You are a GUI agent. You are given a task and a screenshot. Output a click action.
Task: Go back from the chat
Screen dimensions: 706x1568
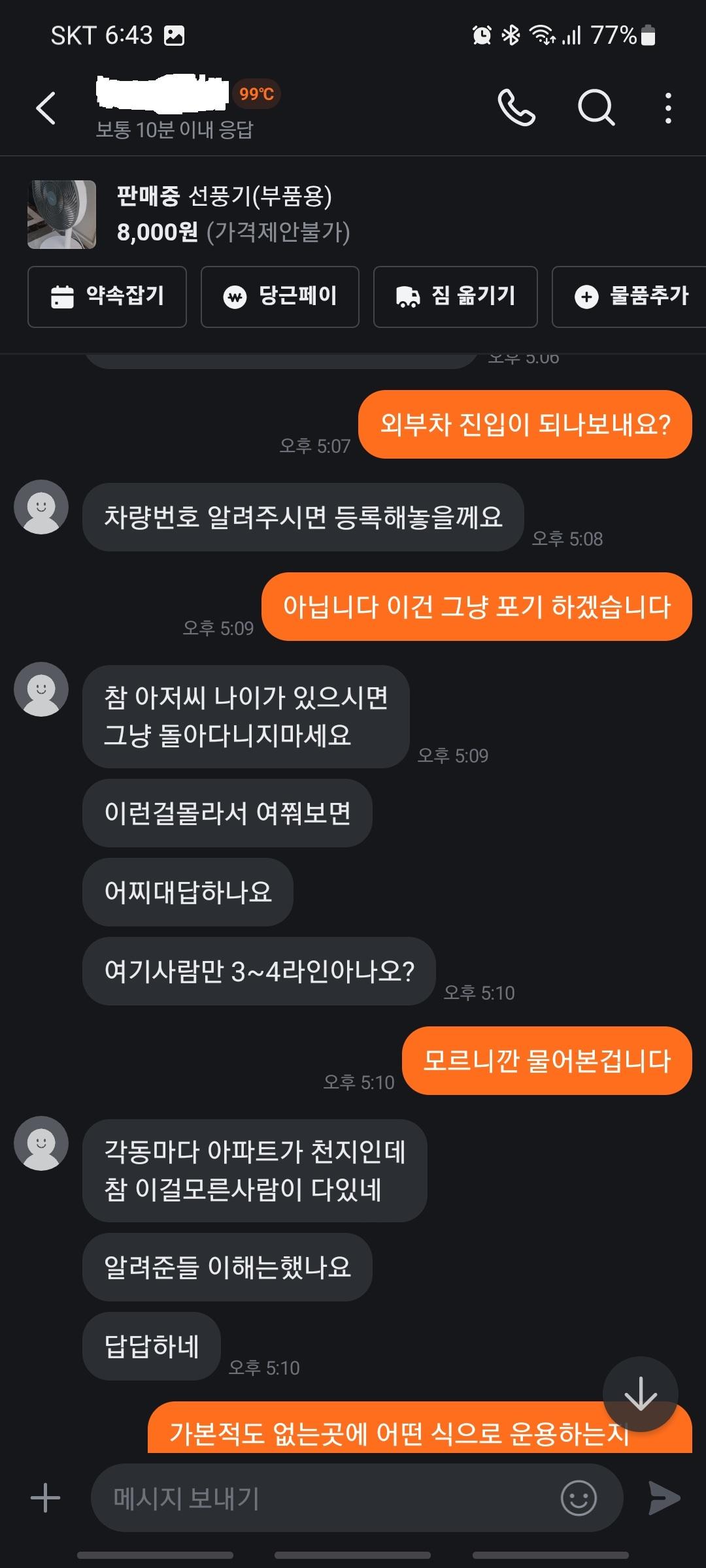pos(46,108)
